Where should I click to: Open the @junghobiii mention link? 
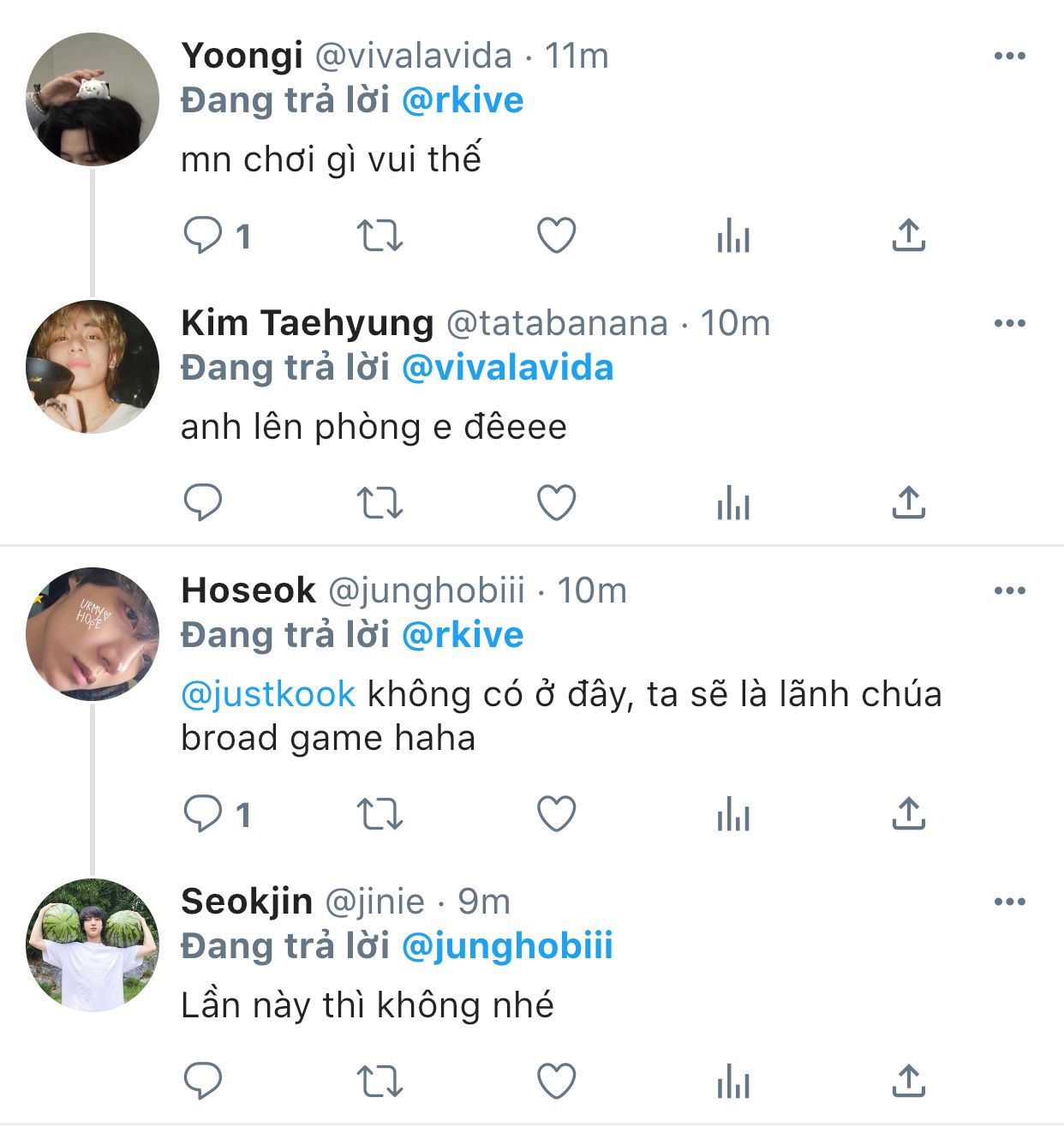[x=507, y=947]
